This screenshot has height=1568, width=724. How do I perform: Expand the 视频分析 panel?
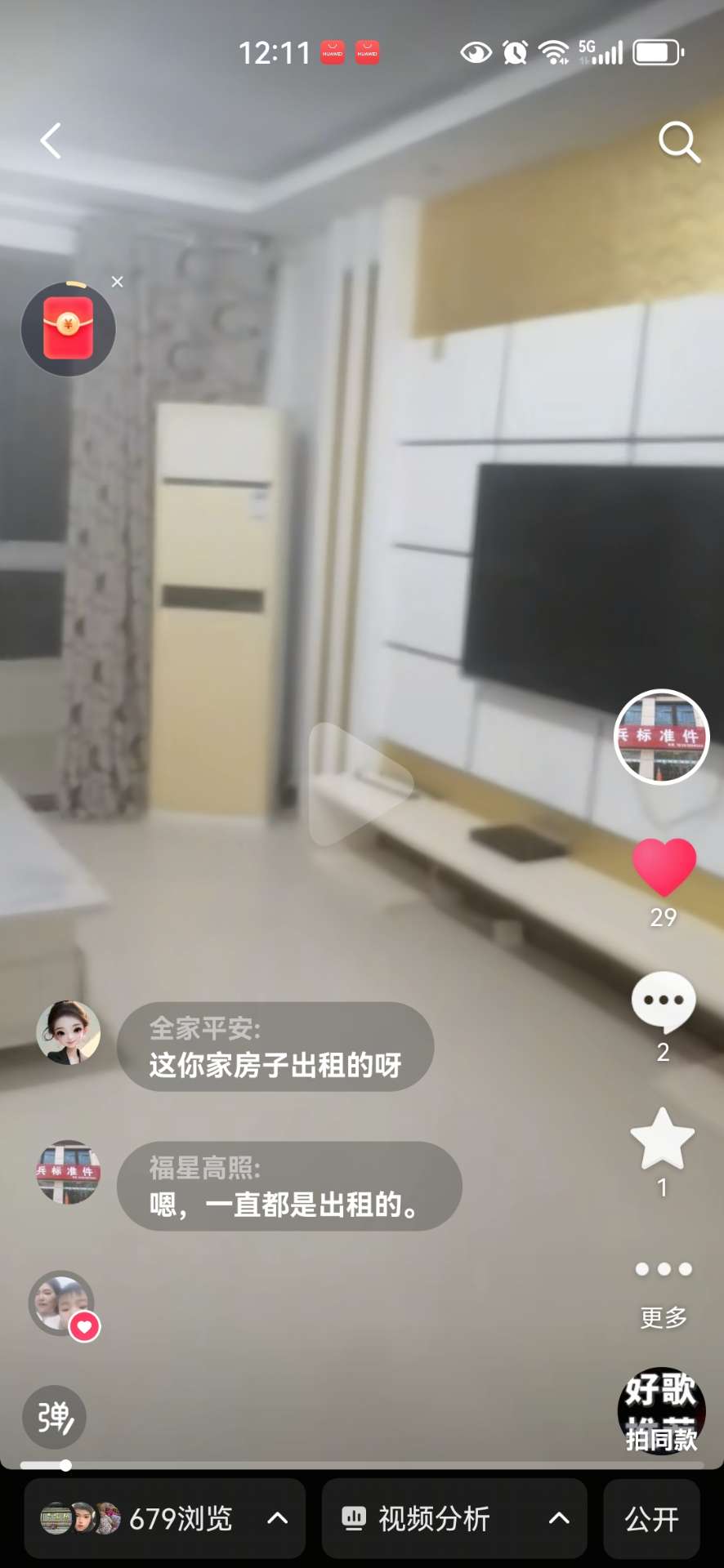454,1518
